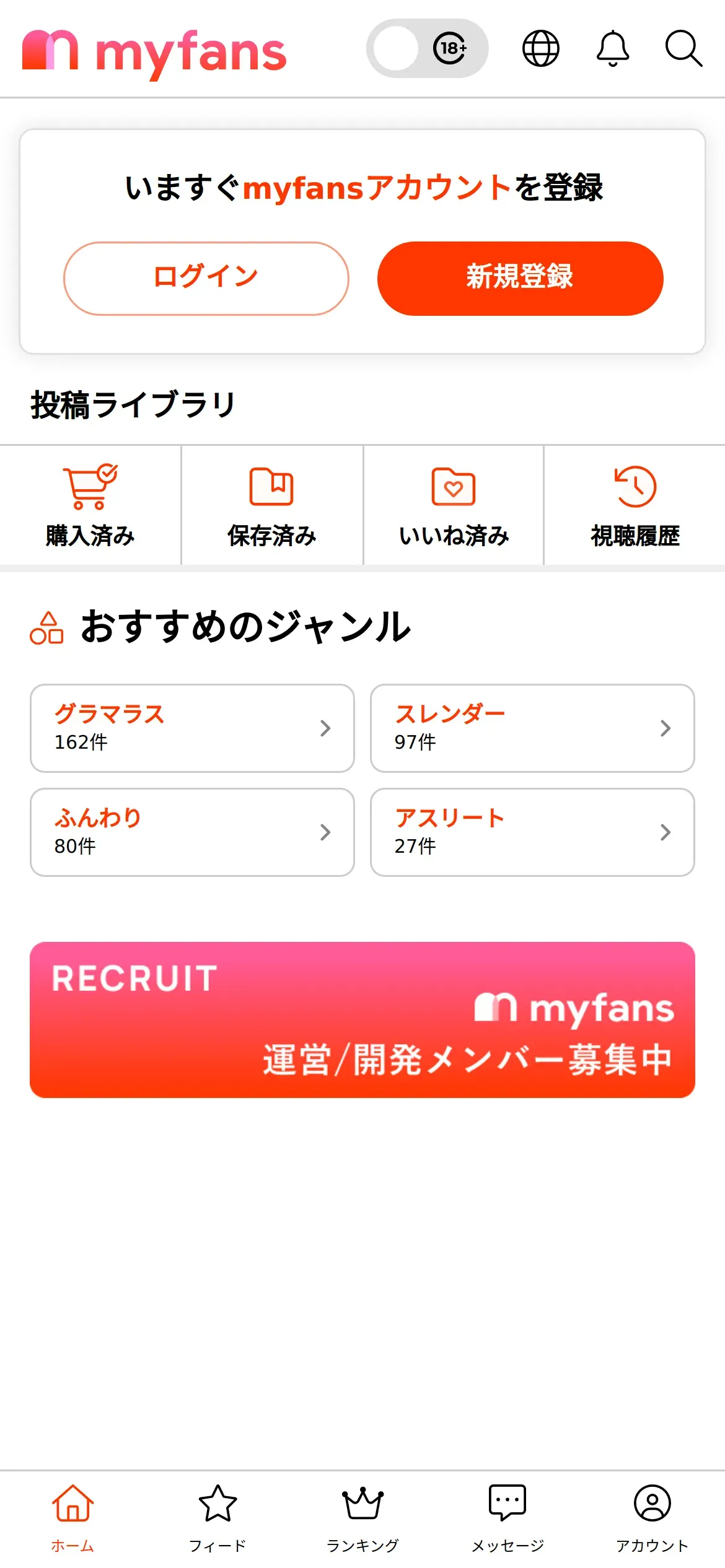Open the スレンダー genre
Viewport: 725px width, 1568px height.
[532, 728]
